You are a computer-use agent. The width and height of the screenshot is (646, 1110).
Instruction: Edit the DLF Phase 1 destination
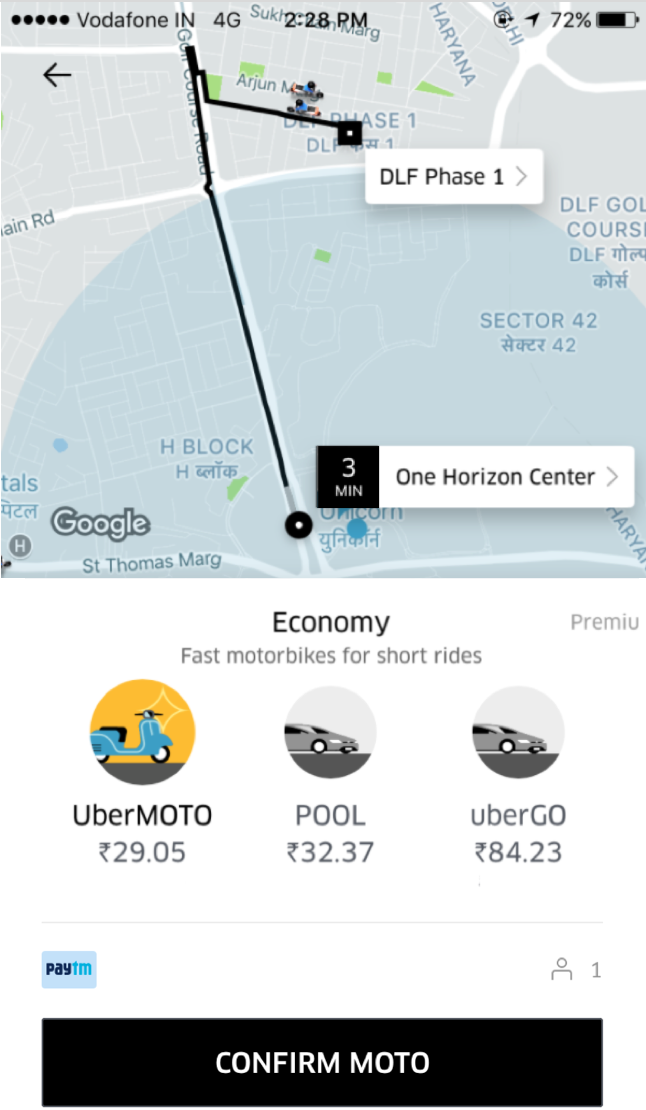pos(453,177)
